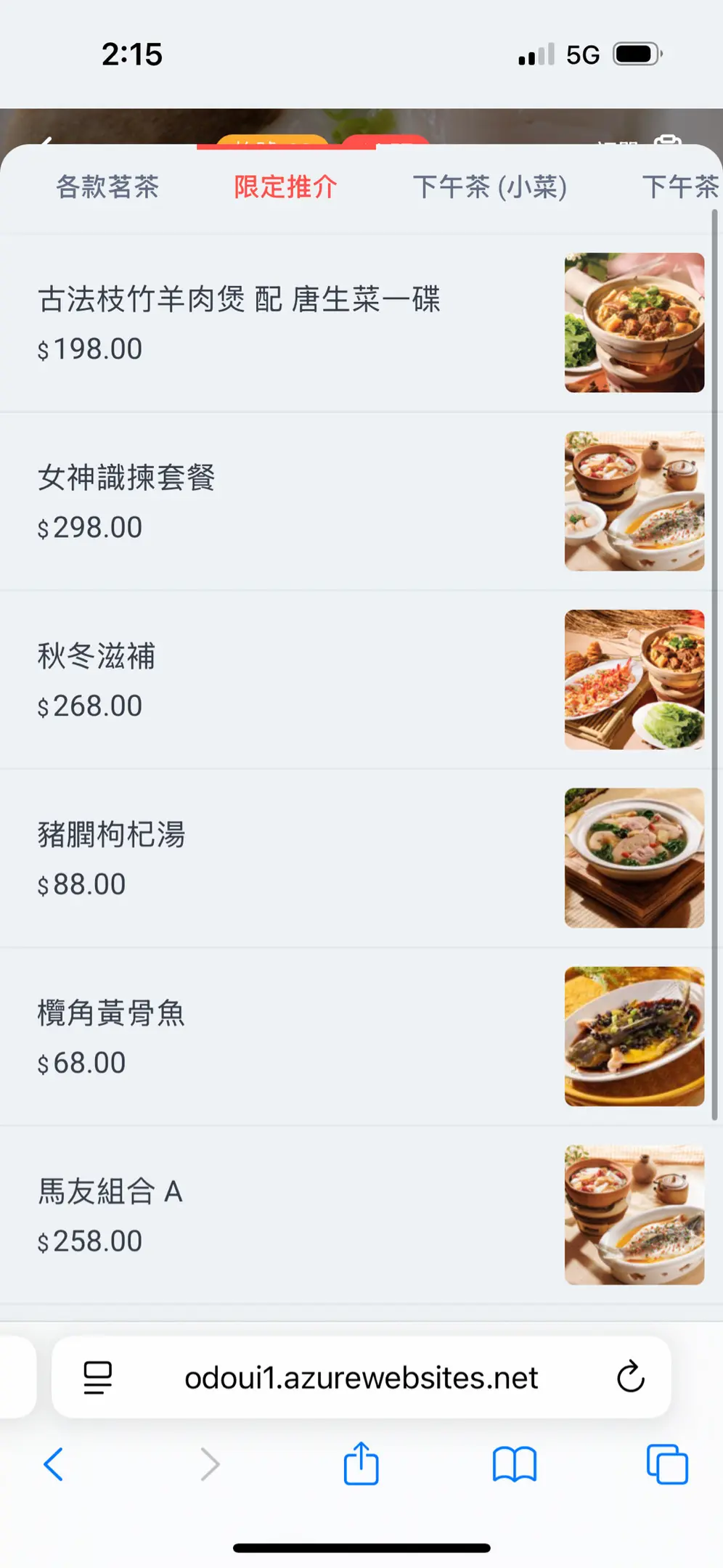Edit the odoui1.azurewebsites.net address bar
Image resolution: width=723 pixels, height=1568 pixels.
[x=361, y=1377]
